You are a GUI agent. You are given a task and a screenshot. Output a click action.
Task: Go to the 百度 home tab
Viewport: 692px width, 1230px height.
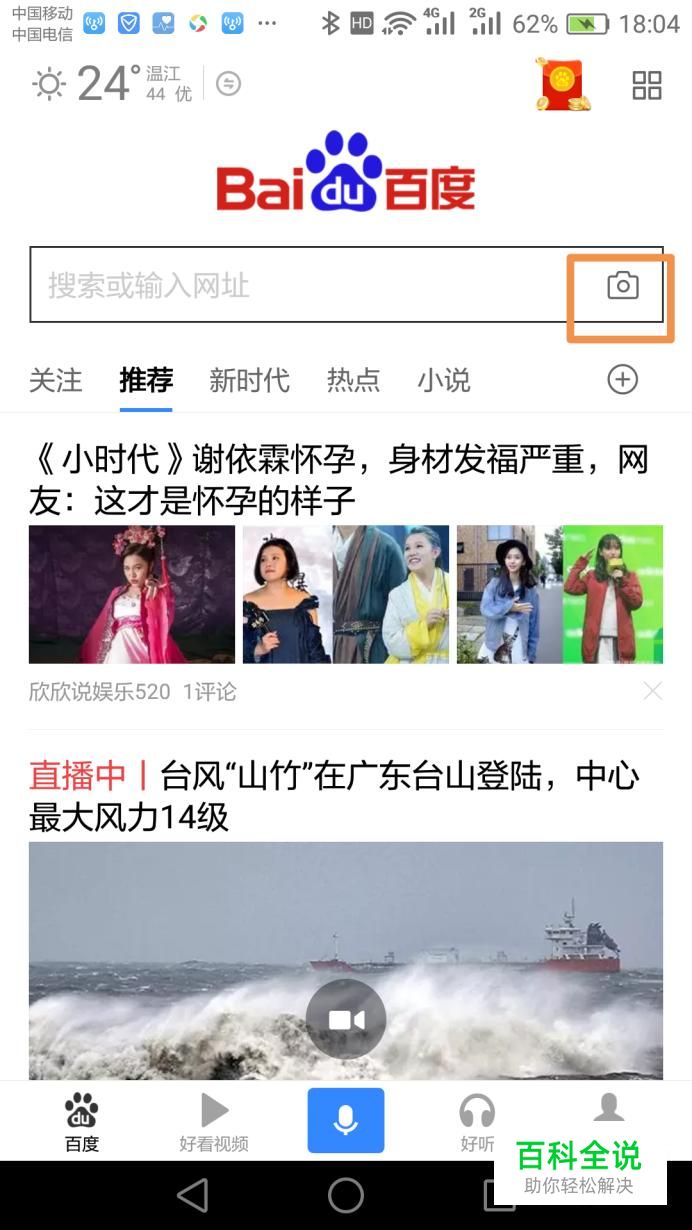pyautogui.click(x=82, y=1122)
